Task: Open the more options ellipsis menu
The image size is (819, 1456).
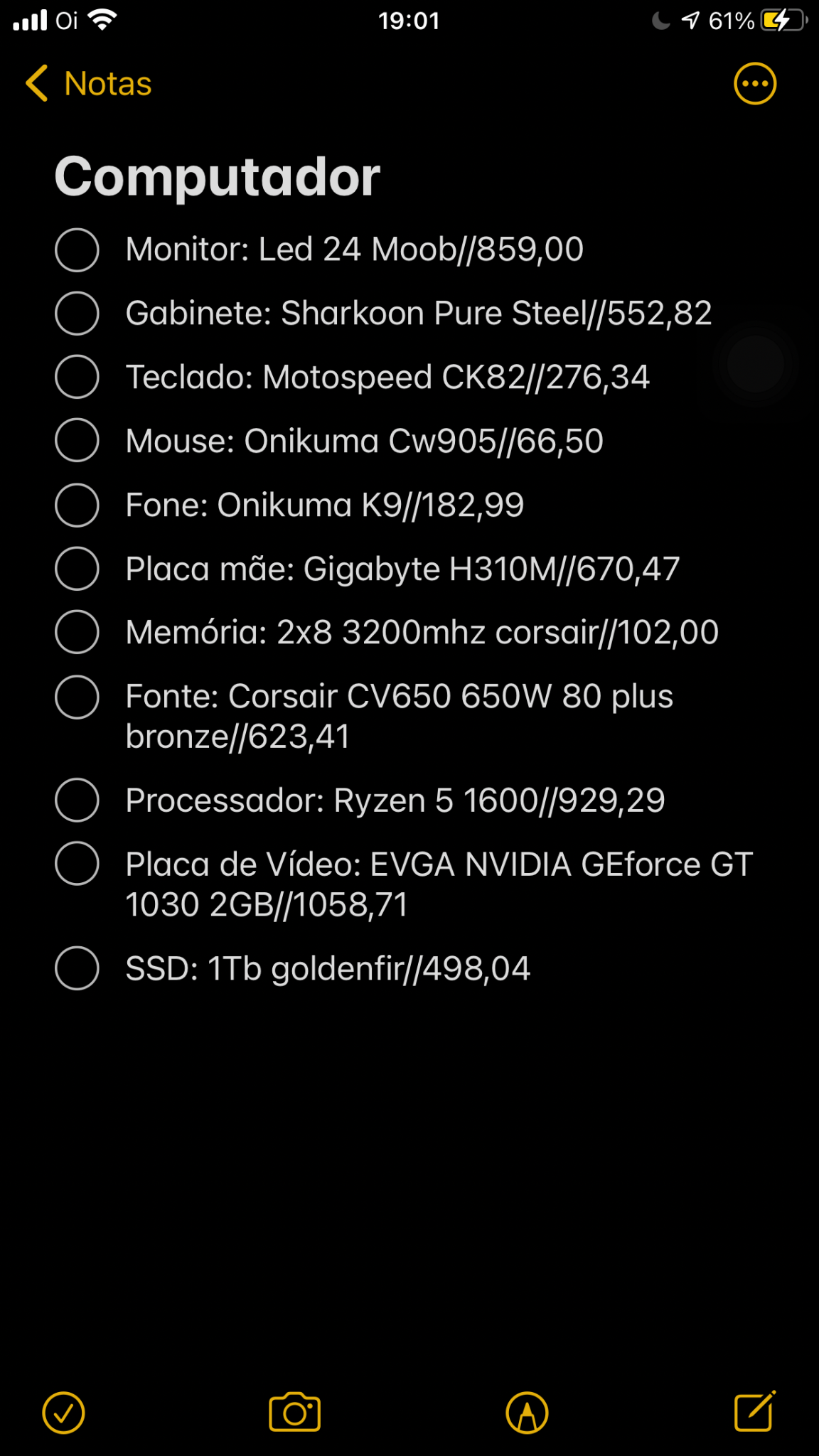Action: pyautogui.click(x=754, y=84)
